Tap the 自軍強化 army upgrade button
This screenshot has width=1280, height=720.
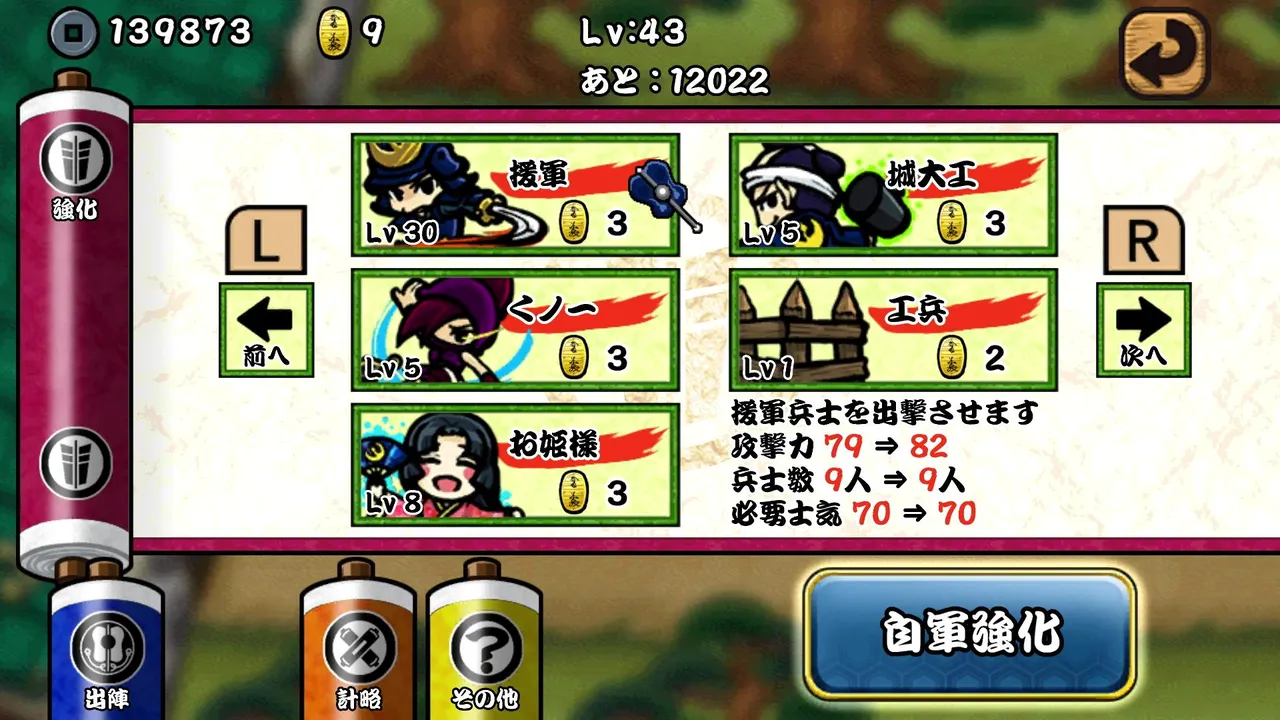click(x=970, y=633)
